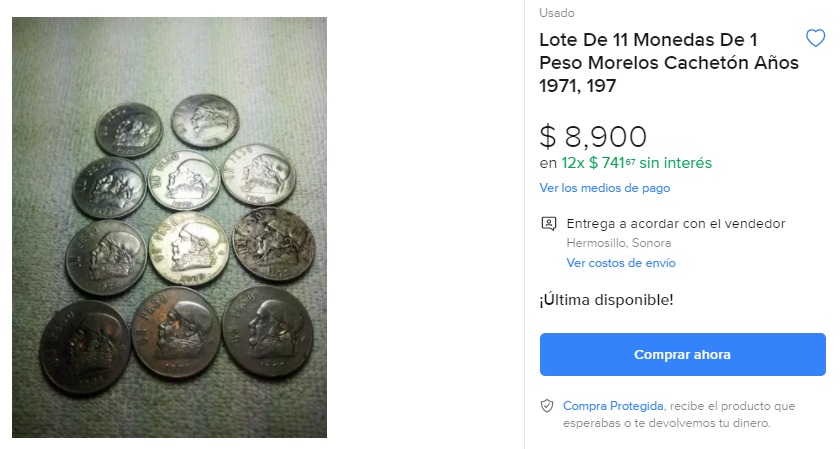Open the coin lot product photo
This screenshot has width=840, height=449.
coord(170,227)
